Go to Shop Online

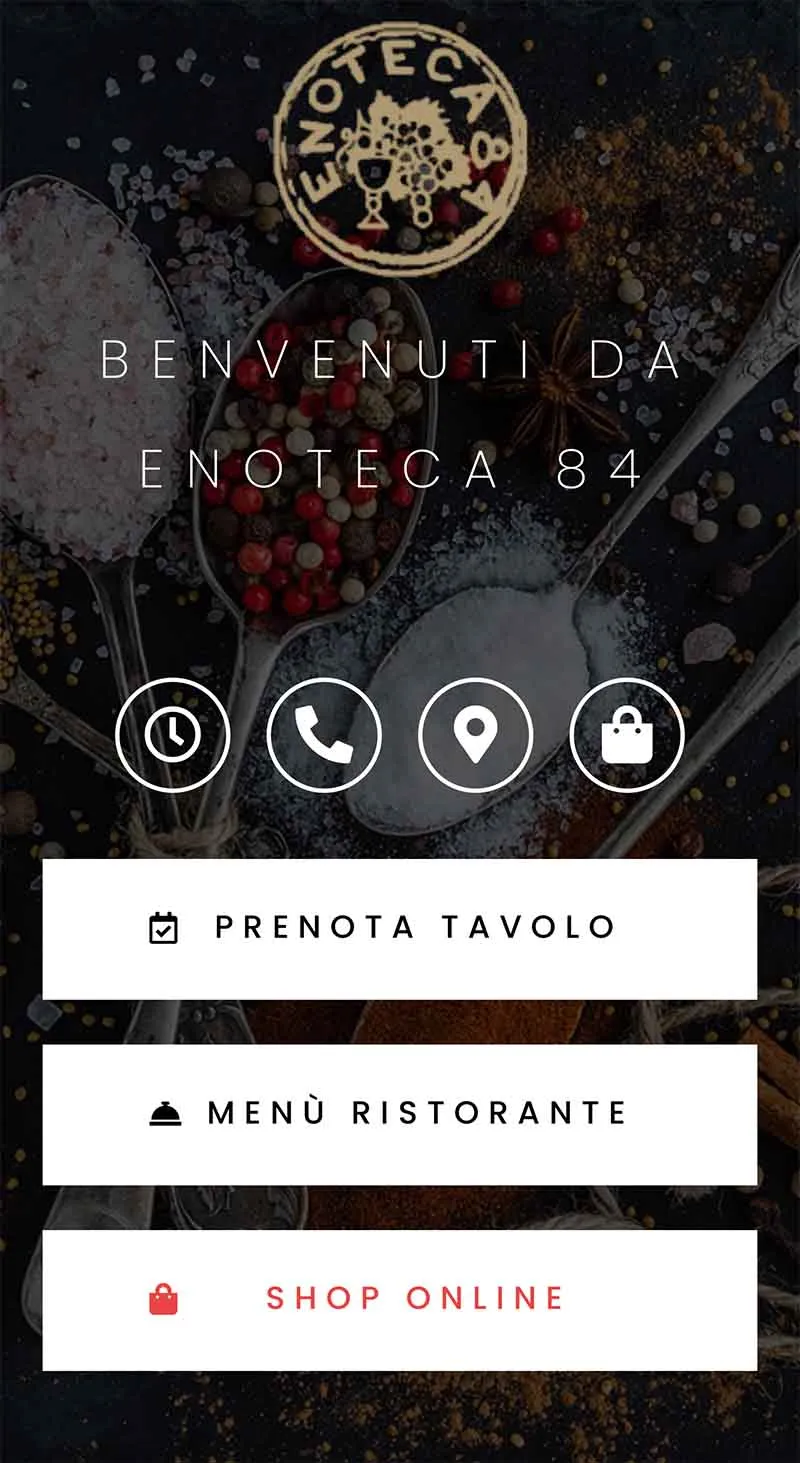tap(400, 1299)
